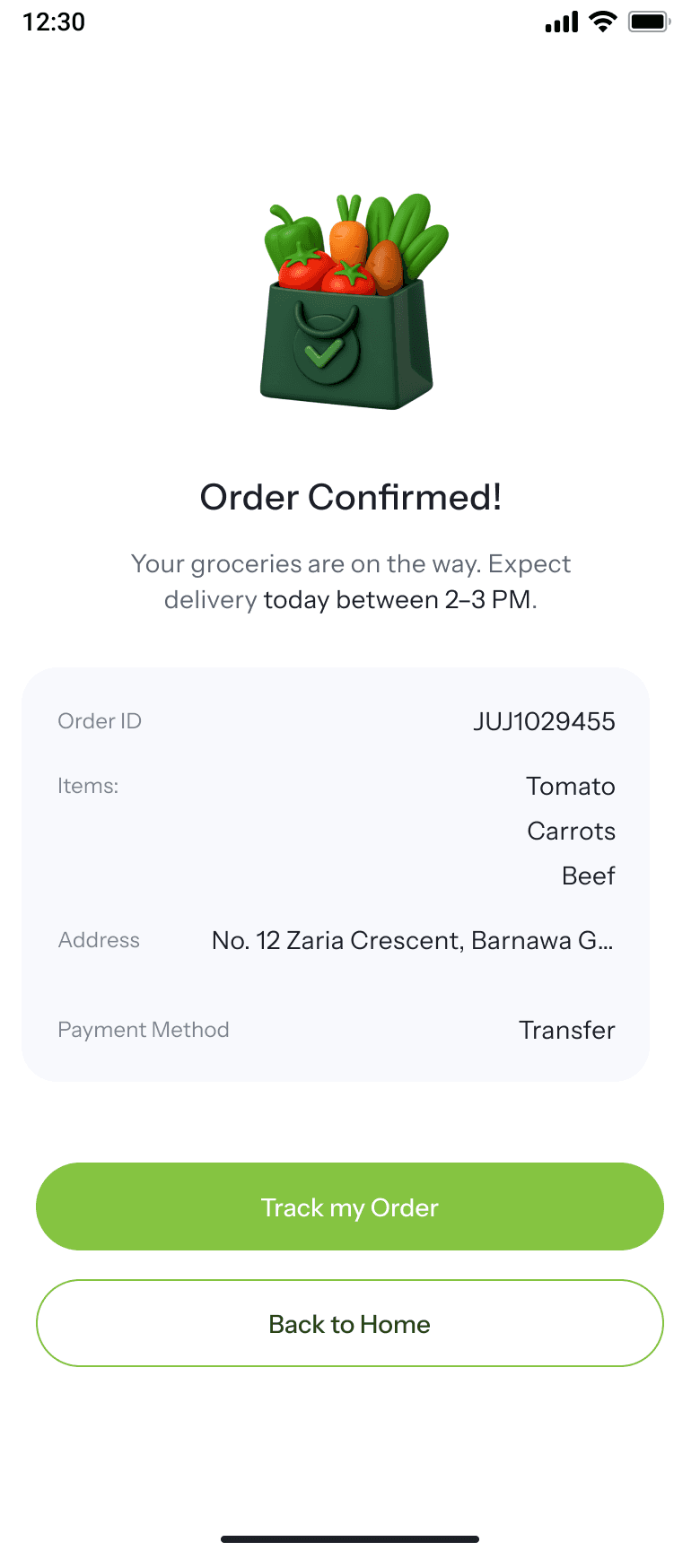Go Back to Home
The width and height of the screenshot is (700, 1568).
pyautogui.click(x=349, y=1323)
